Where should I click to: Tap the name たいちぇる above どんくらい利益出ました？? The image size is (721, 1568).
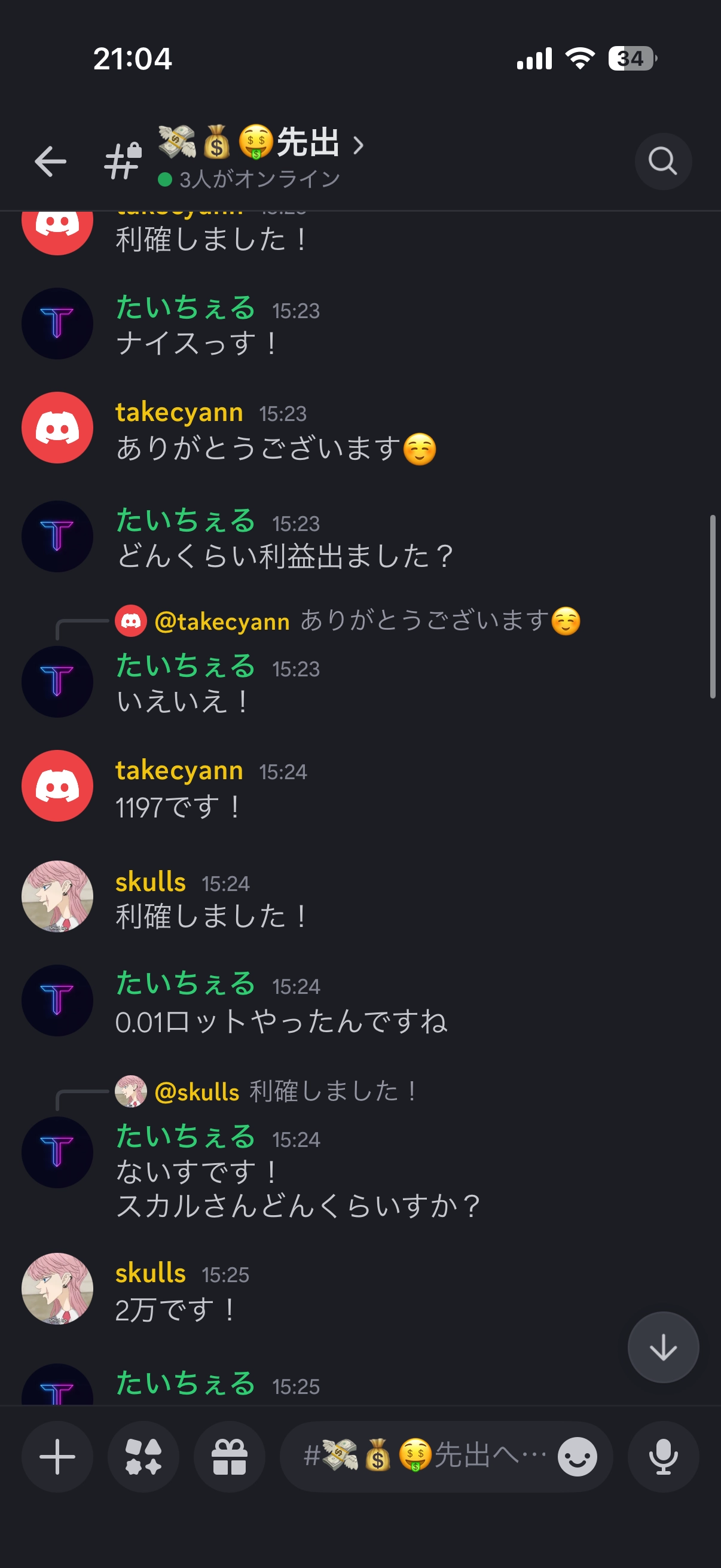pos(185,521)
